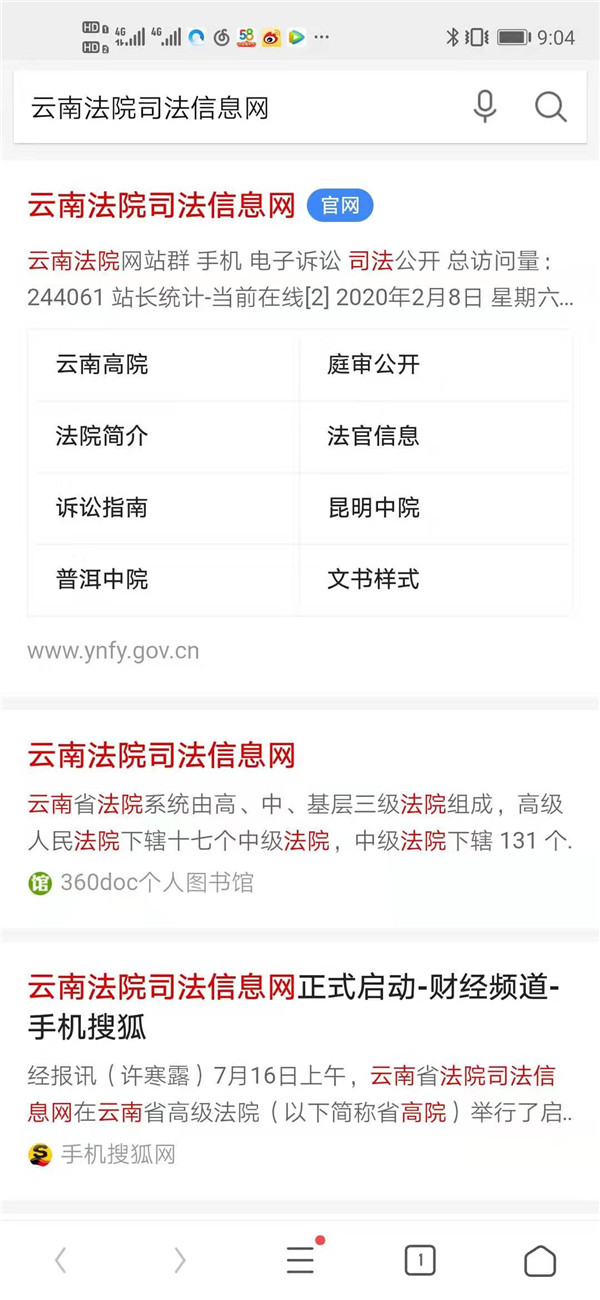
Task: Select the 昆明中院 link
Action: [373, 508]
